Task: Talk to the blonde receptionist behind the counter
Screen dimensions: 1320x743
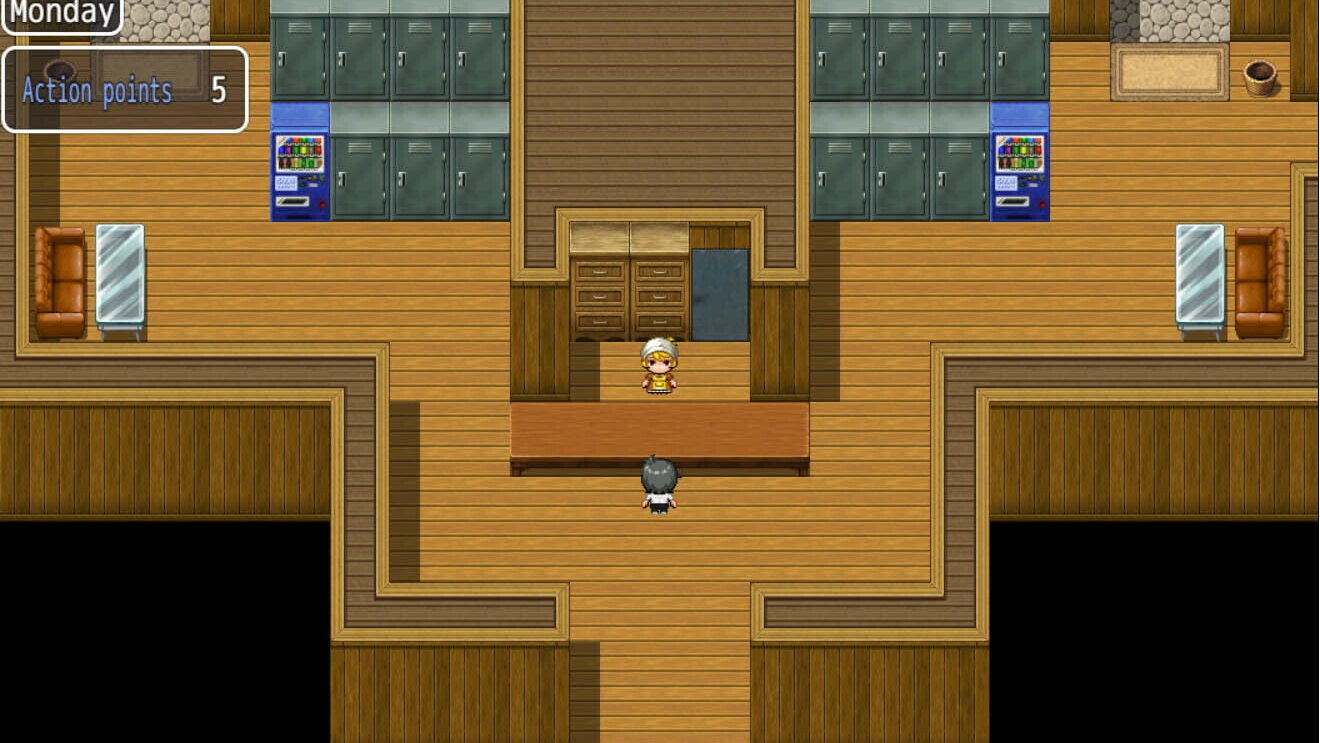Action: click(659, 366)
